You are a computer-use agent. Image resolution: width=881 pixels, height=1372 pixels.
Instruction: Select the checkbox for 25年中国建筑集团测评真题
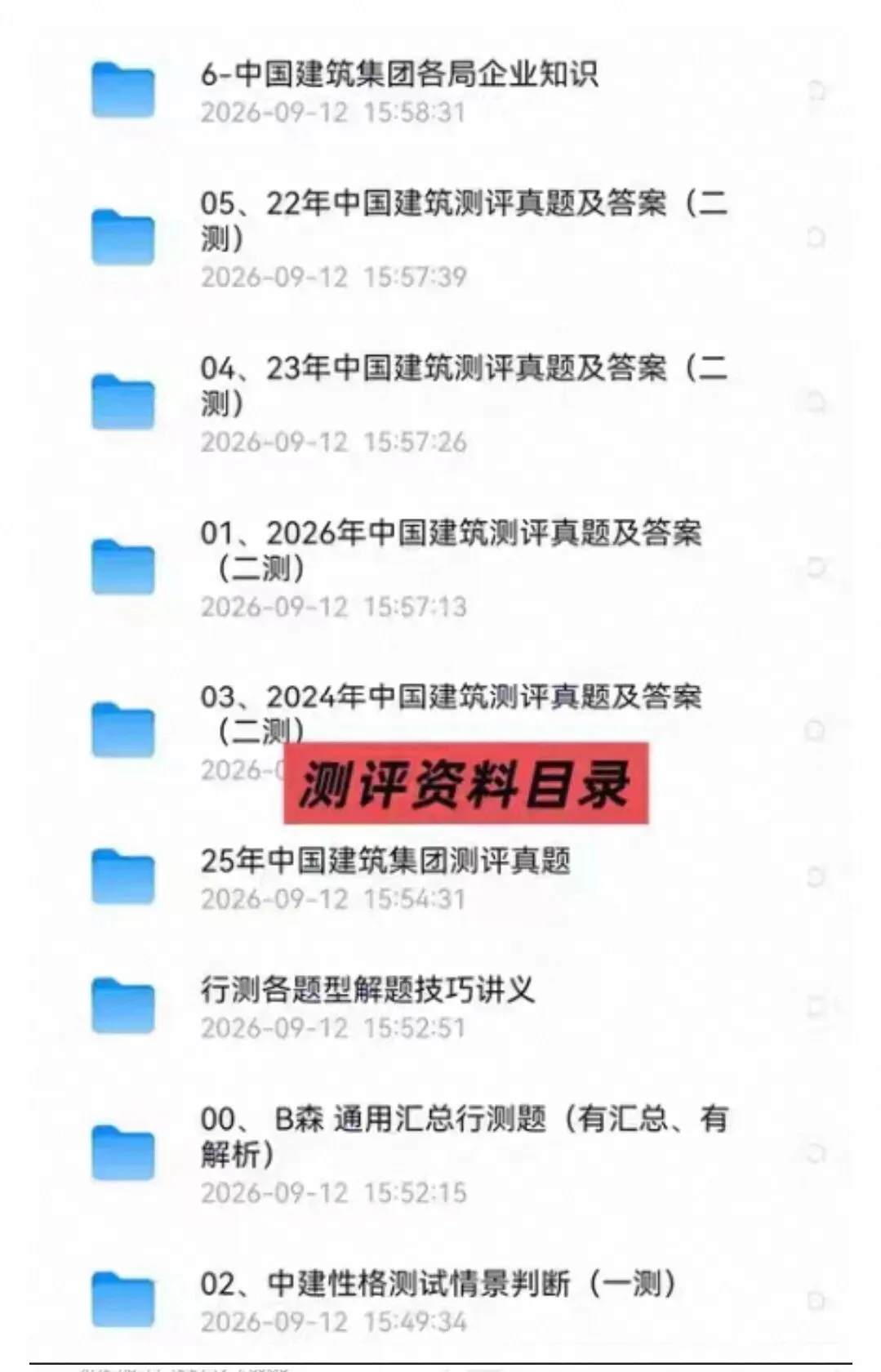815,877
